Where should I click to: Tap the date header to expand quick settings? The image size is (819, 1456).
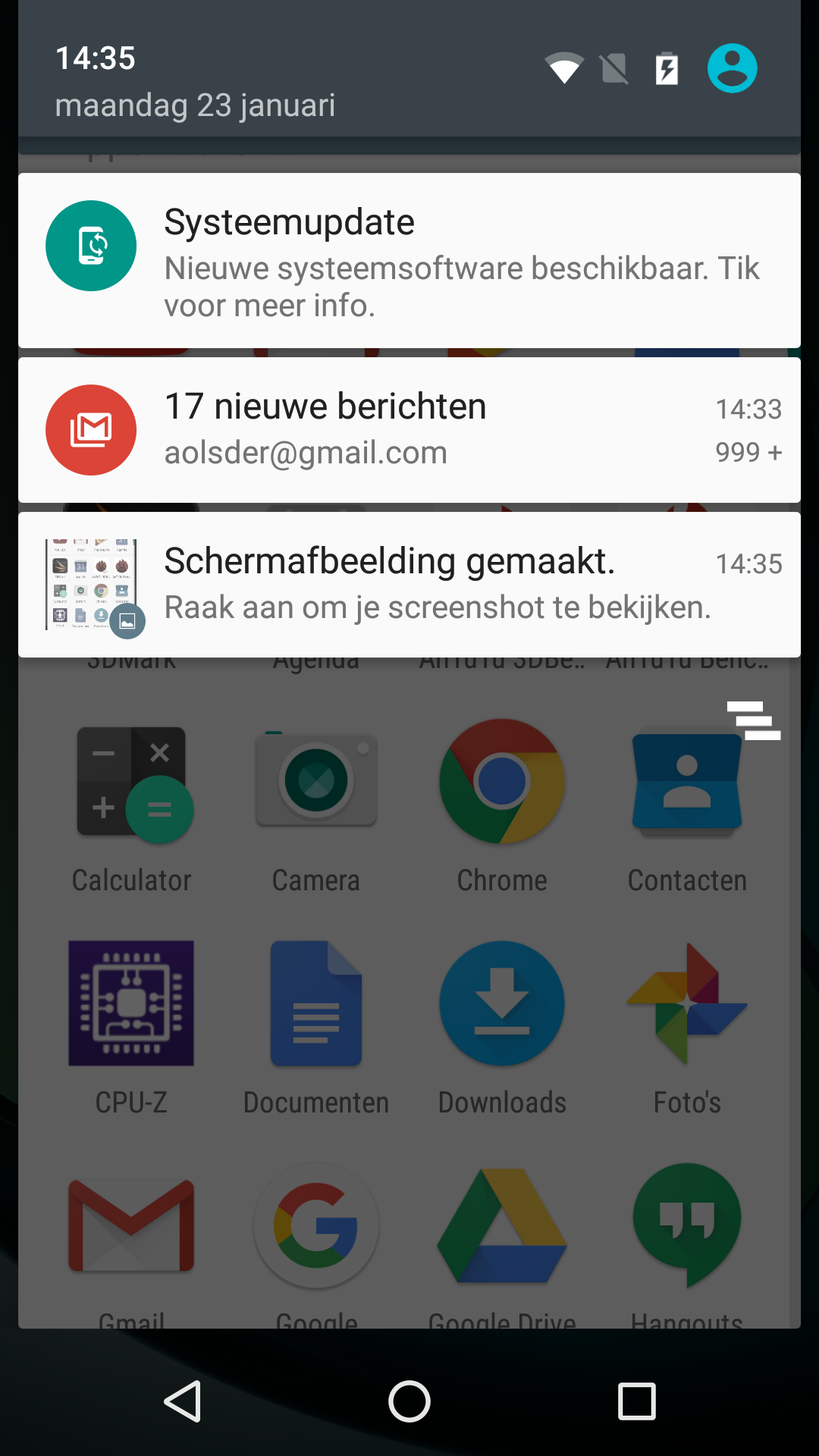pos(195,105)
